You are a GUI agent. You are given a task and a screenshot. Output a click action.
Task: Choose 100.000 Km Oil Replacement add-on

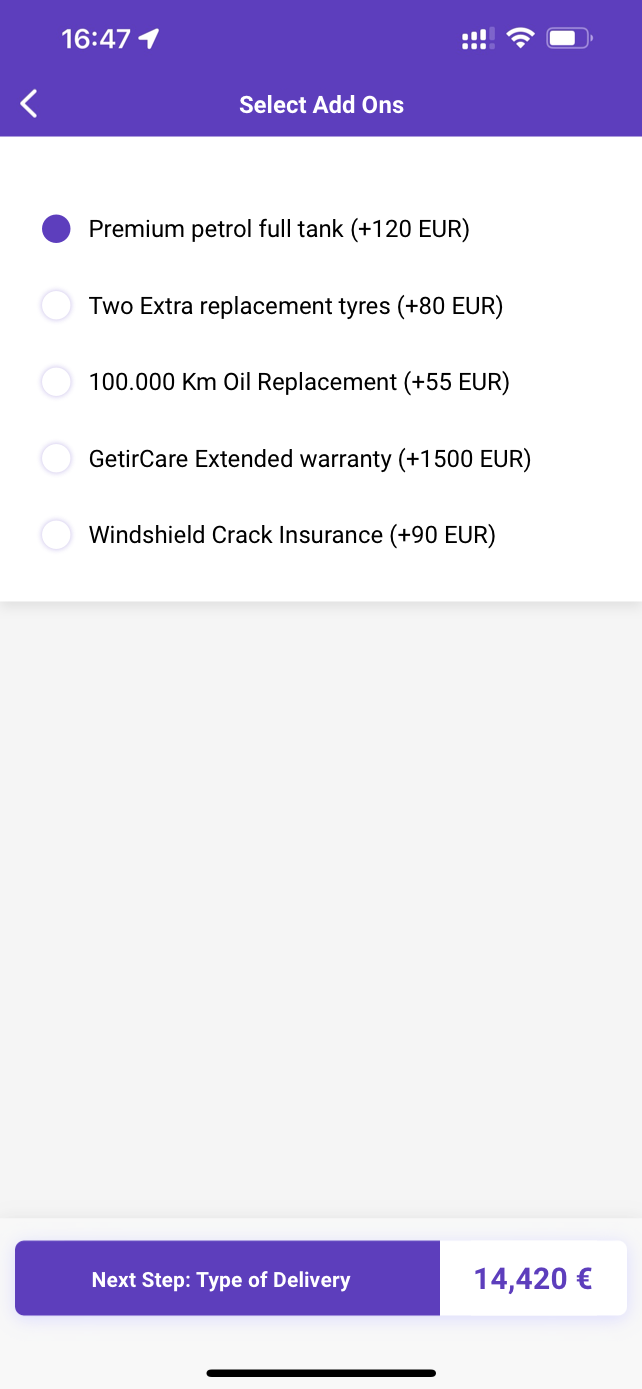(56, 382)
